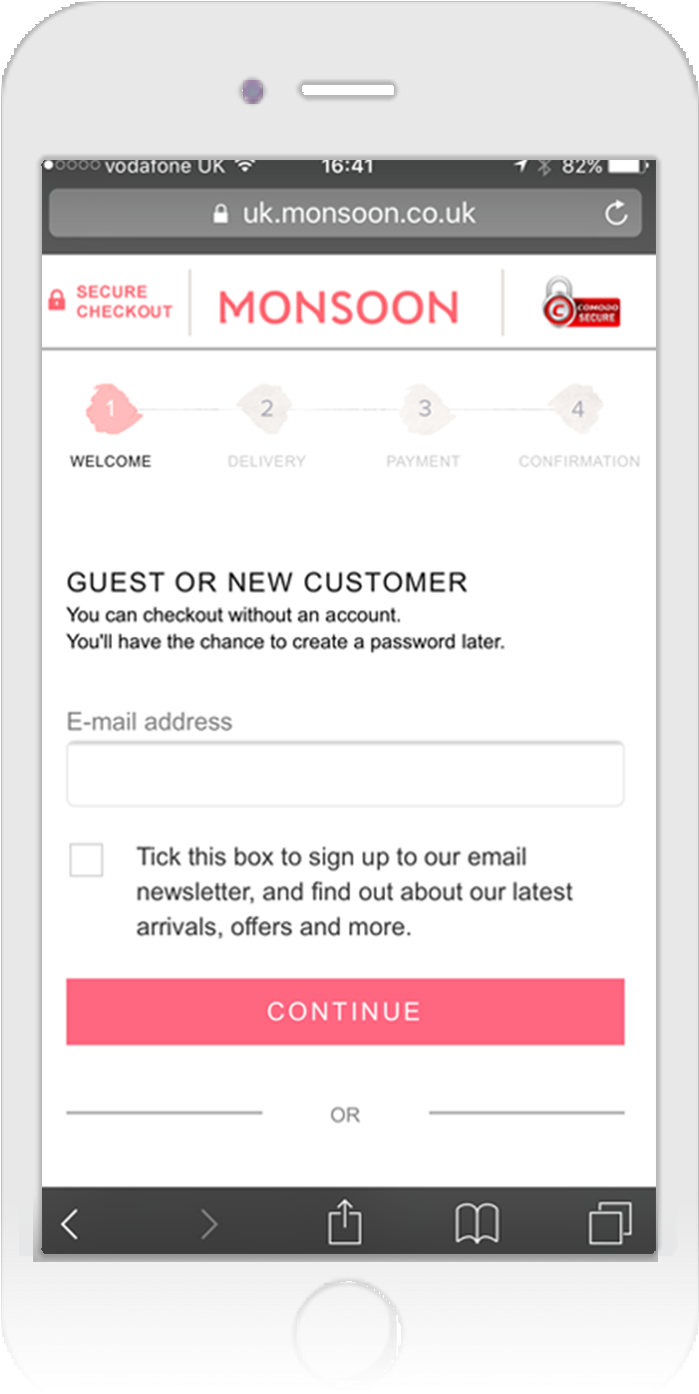Open Safari bookmarks
This screenshot has width=699, height=1394.
477,1223
